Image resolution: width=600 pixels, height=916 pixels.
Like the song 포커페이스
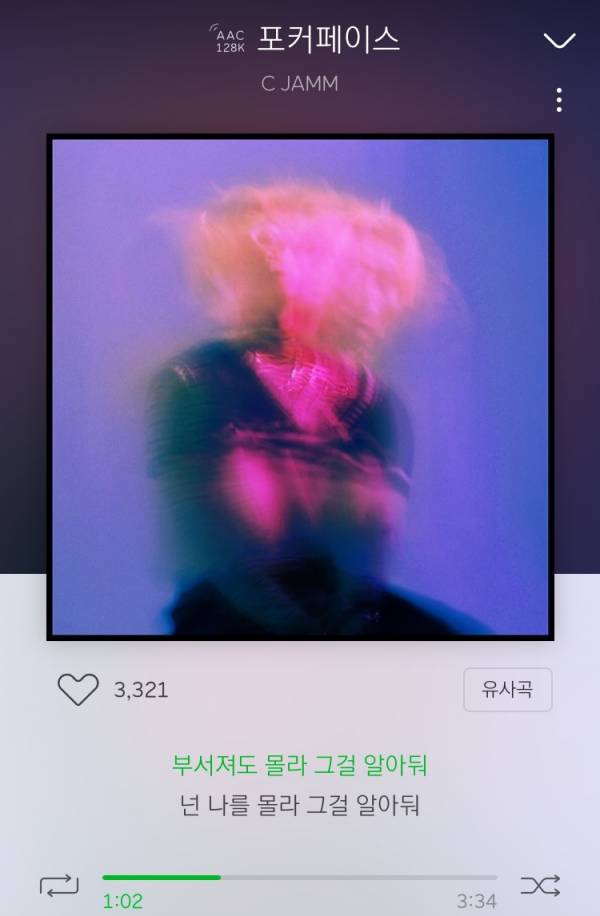[78, 690]
